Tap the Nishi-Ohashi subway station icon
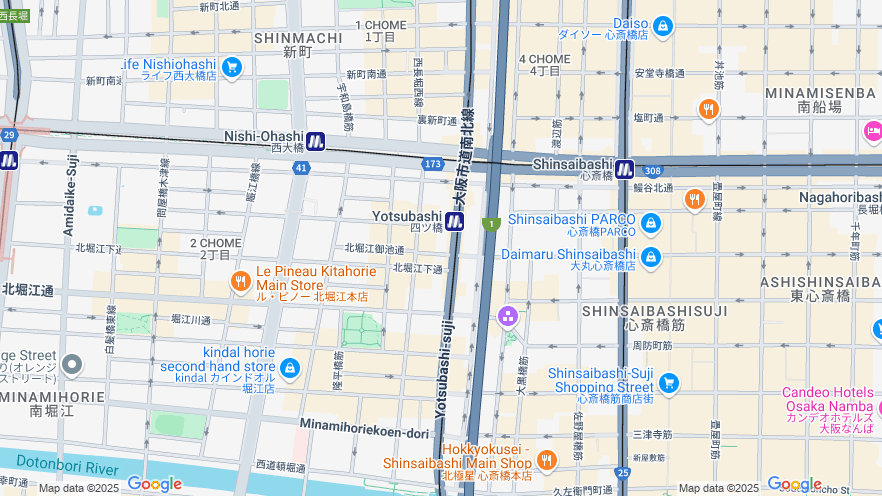 tap(315, 141)
